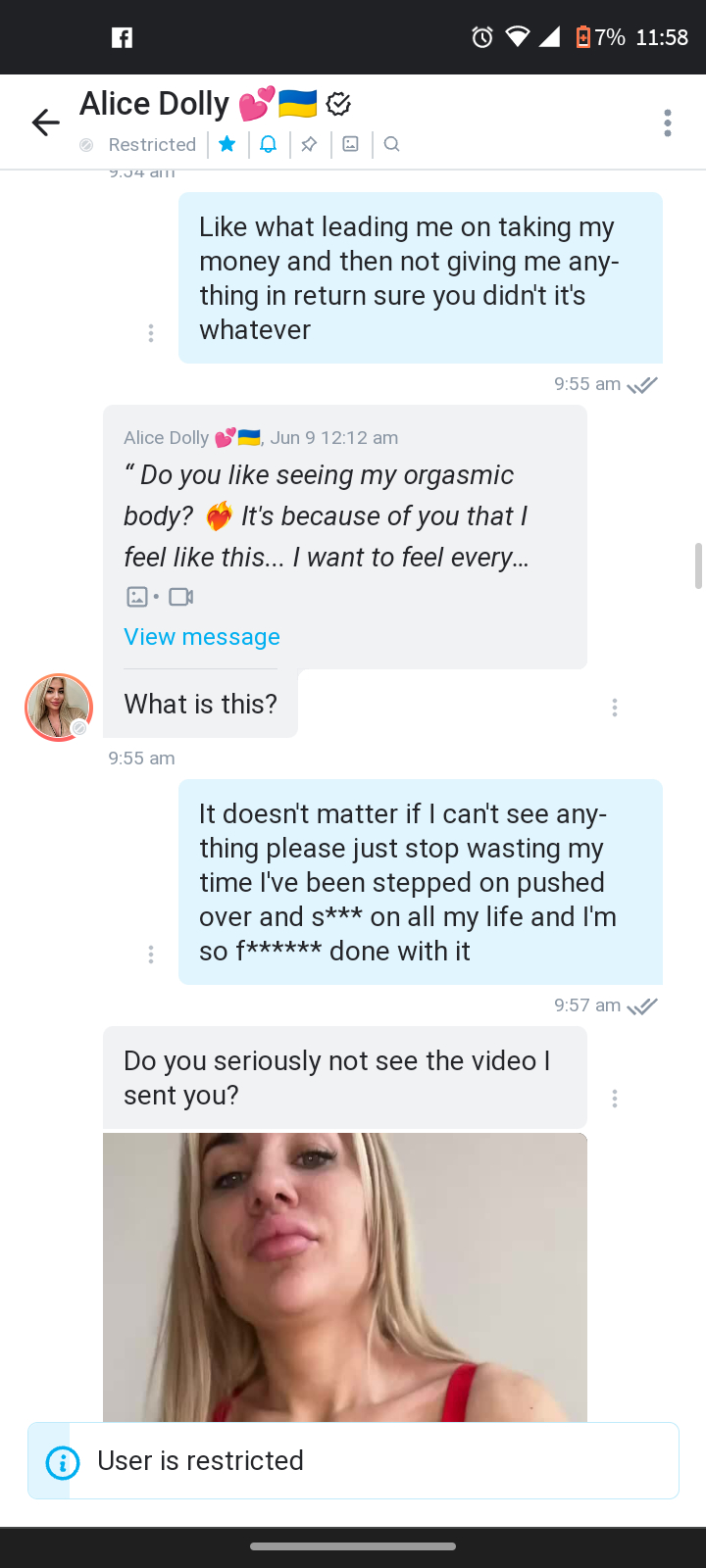706x1568 pixels.
Task: Toggle the favorite star for Alice Dolly
Action: (227, 144)
